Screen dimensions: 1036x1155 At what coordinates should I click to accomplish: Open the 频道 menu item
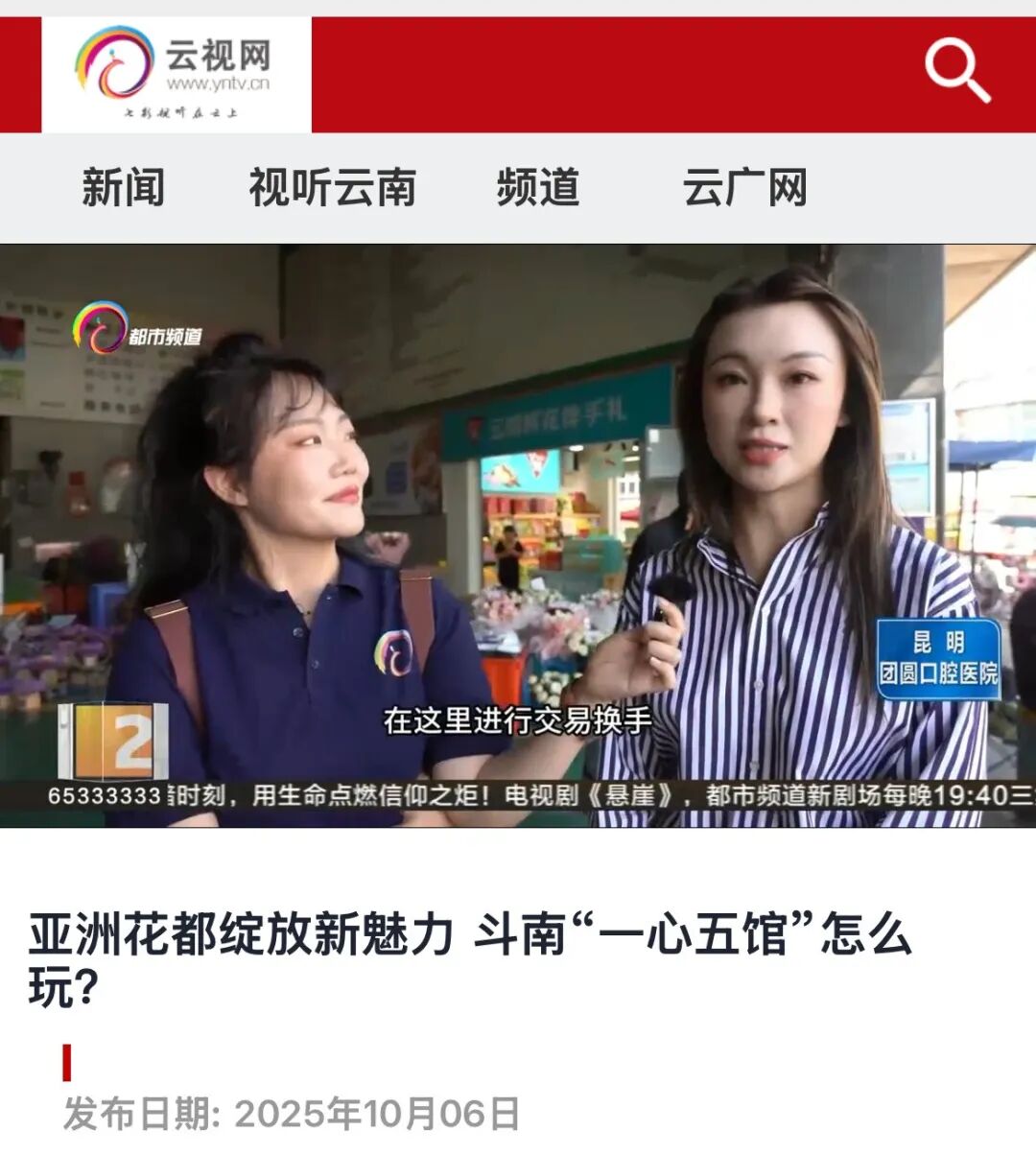click(537, 189)
